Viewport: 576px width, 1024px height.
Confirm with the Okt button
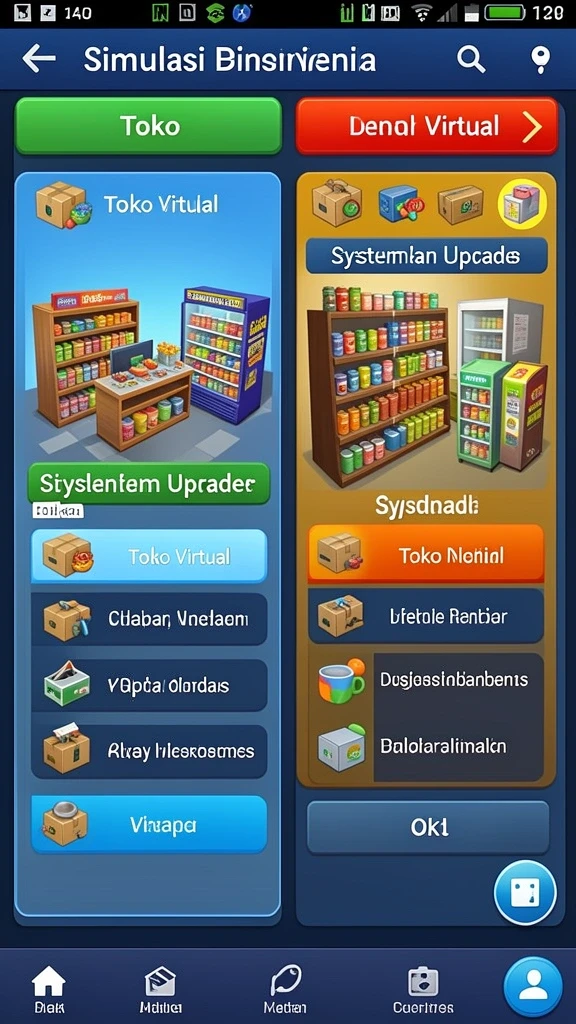428,827
